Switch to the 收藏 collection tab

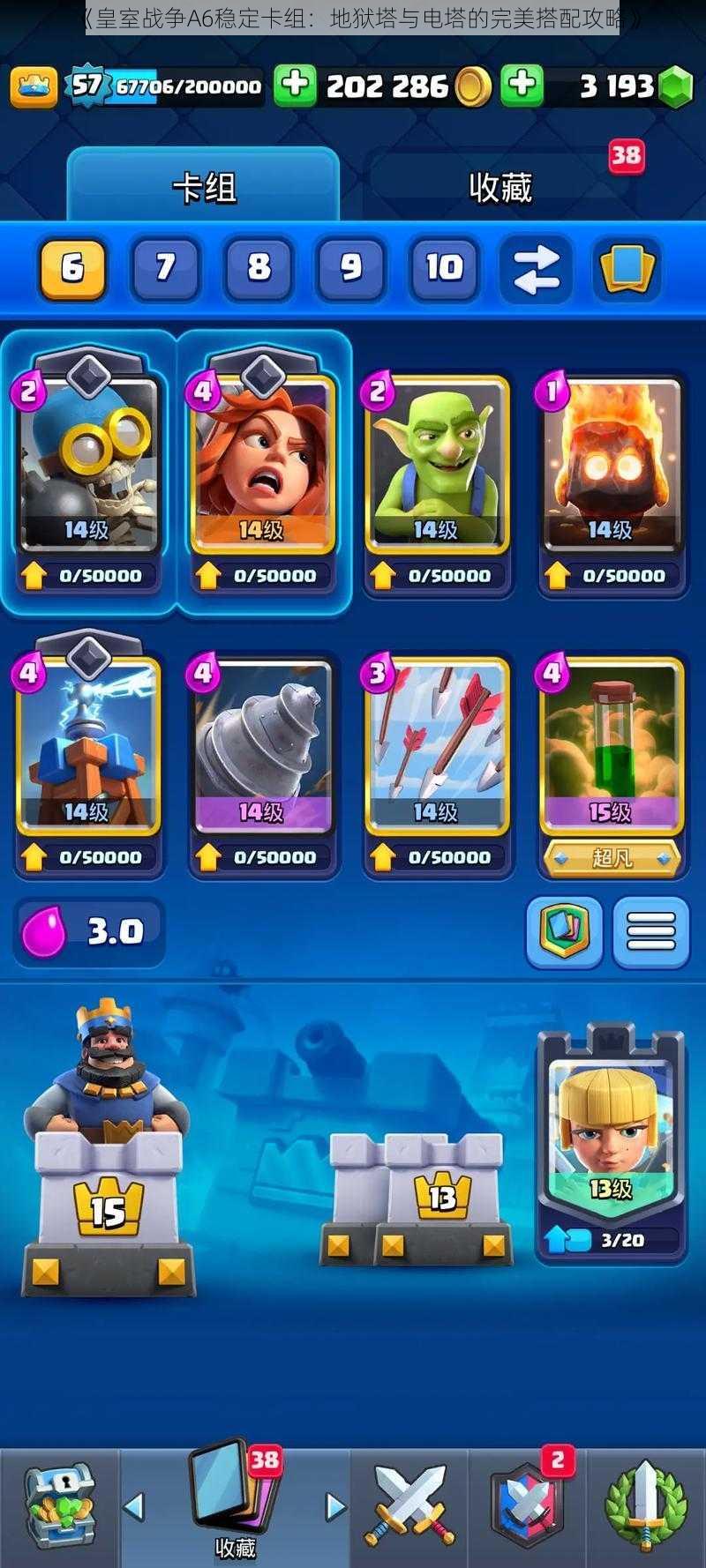tap(500, 187)
